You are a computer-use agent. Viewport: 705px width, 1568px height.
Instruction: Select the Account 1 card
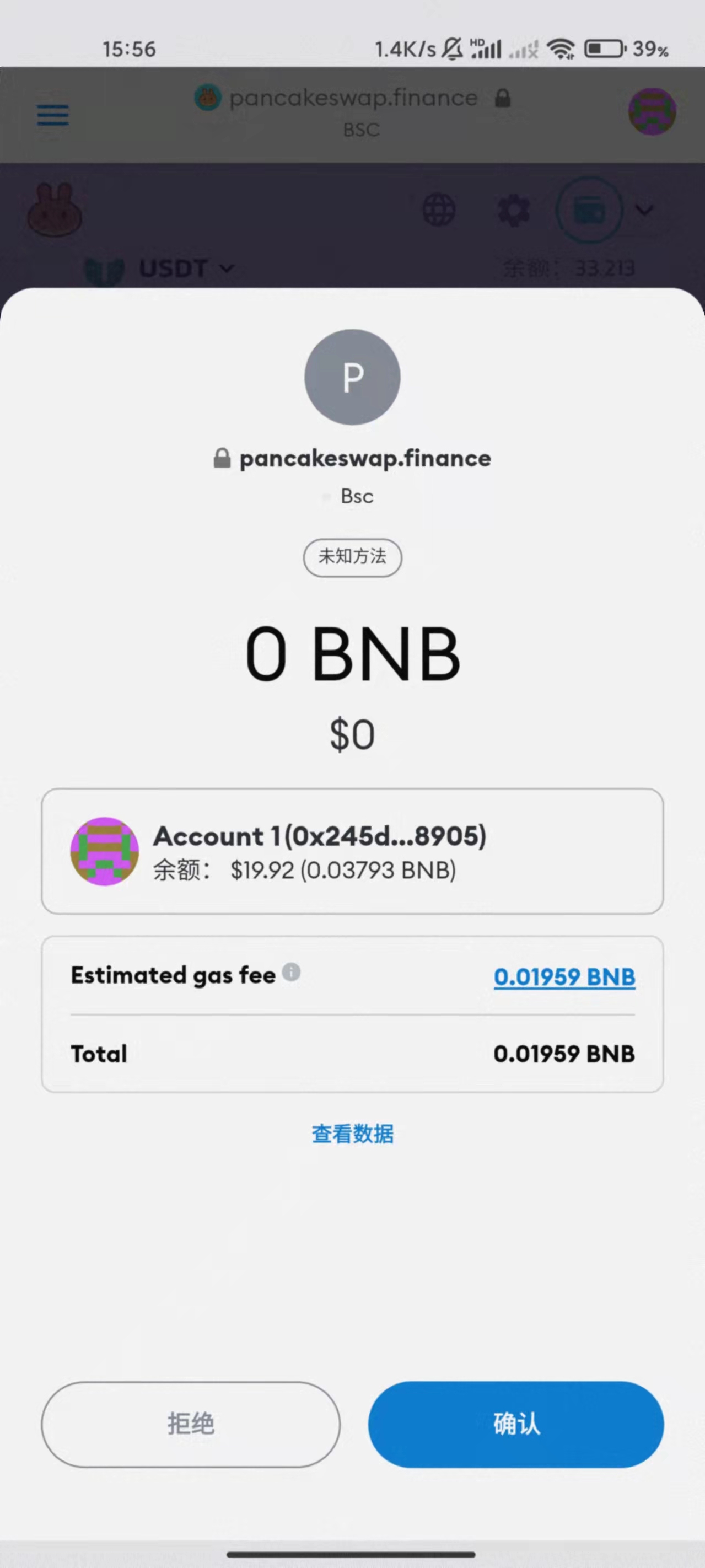coord(352,851)
